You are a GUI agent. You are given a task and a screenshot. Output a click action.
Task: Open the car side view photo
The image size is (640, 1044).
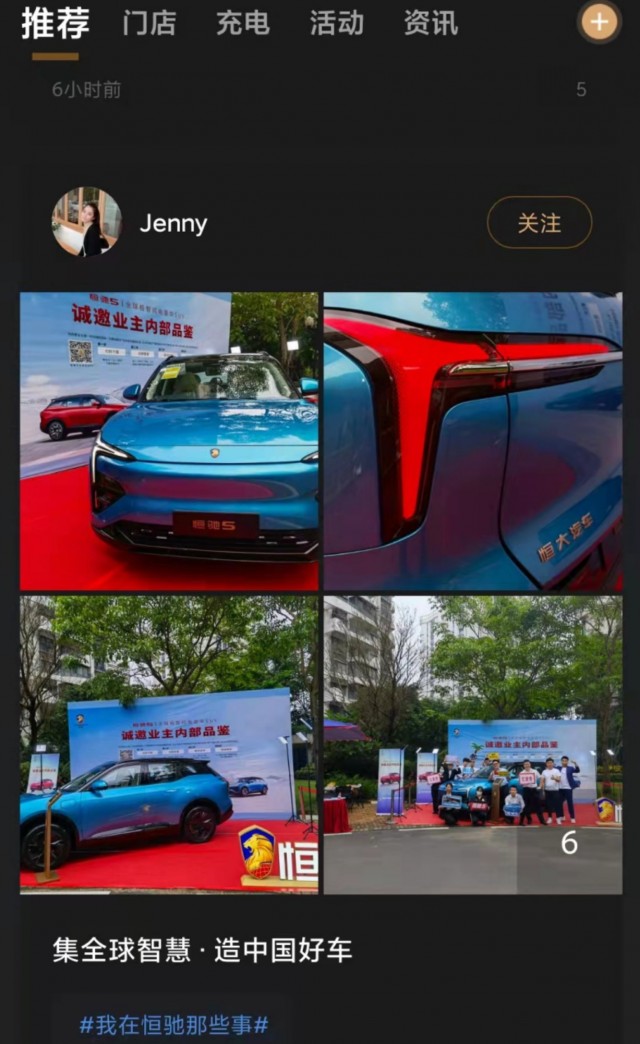[169, 745]
